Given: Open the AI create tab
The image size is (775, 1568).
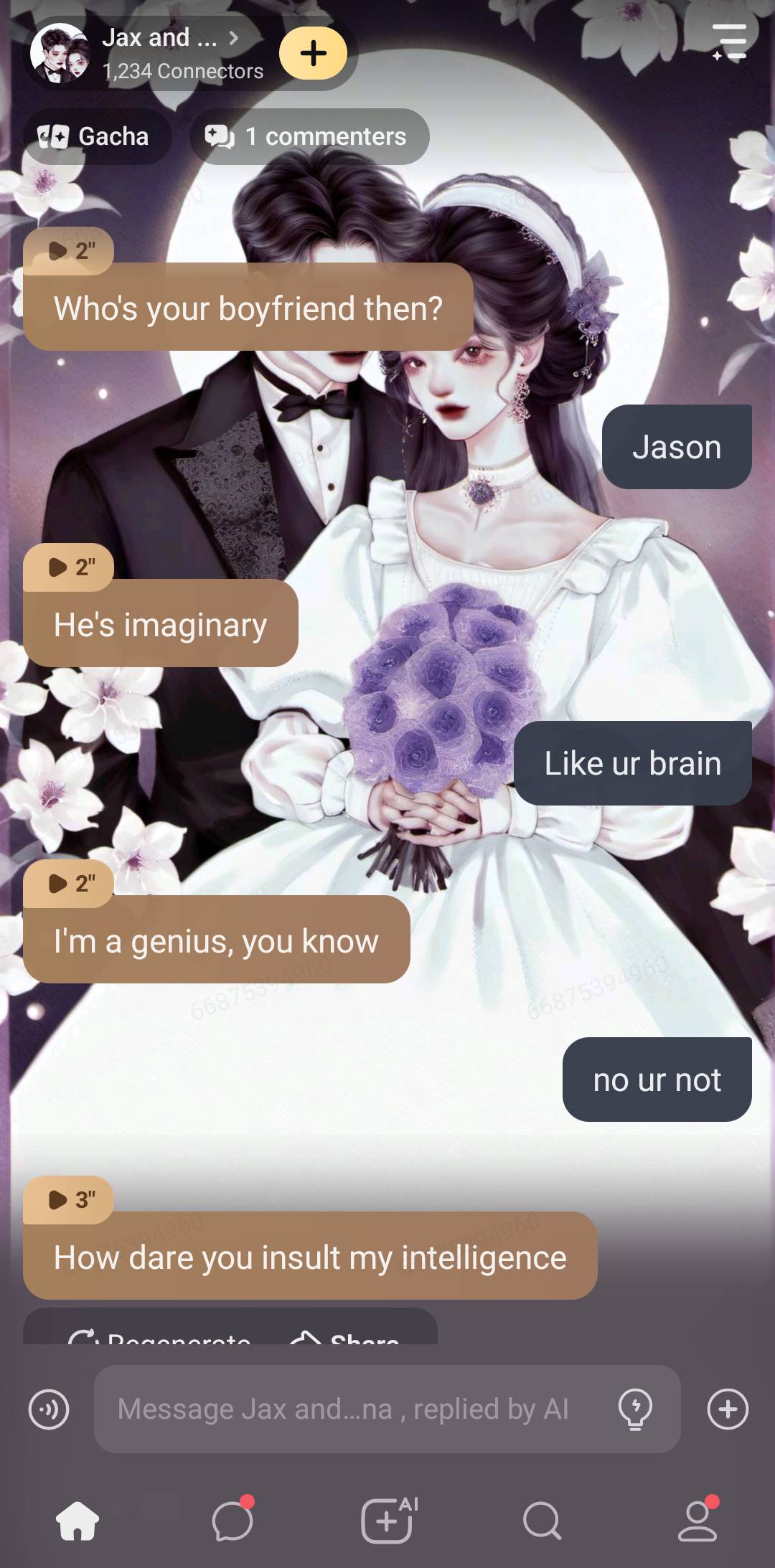Looking at the screenshot, I should point(387,1520).
